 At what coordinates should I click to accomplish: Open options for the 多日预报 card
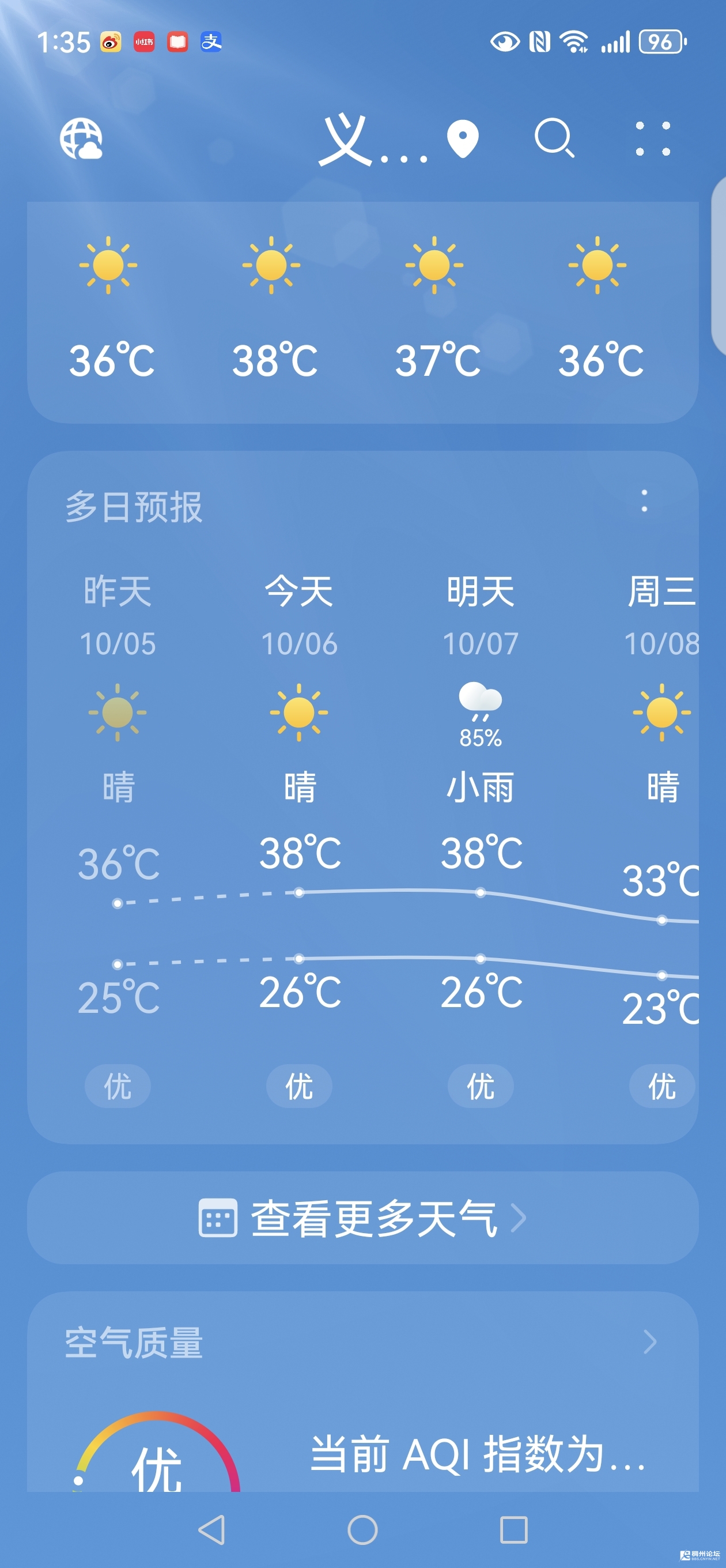644,501
